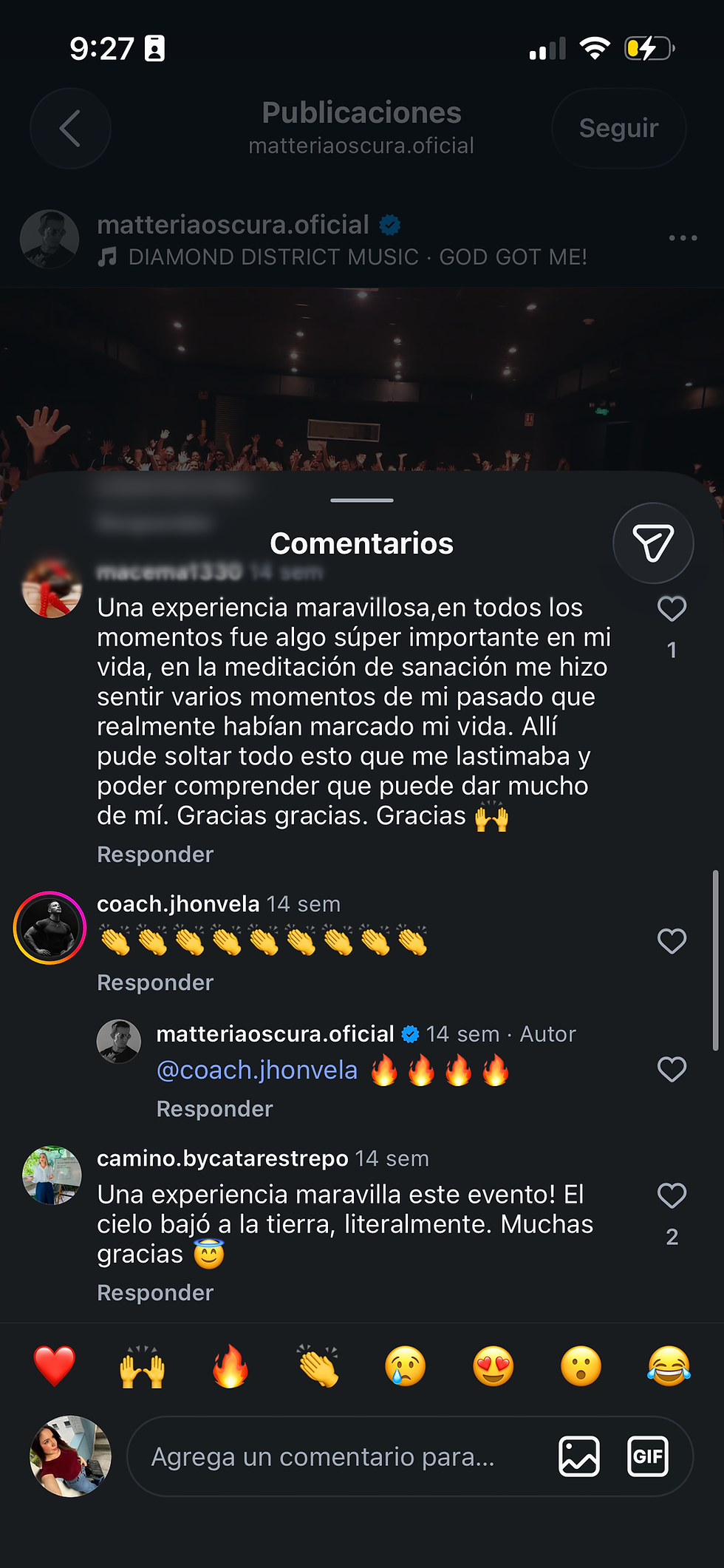Like matteriaoscura.oficial's fire emoji reply
The image size is (724, 1568).
point(672,1069)
